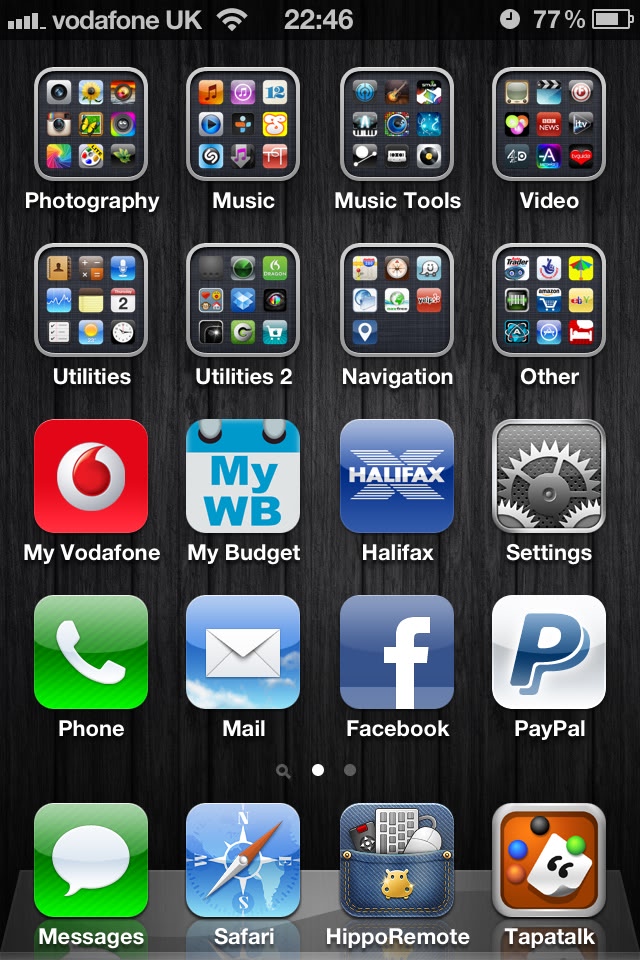Screen dimensions: 640x960
Task: Open the Halifax banking app
Action: 397,476
